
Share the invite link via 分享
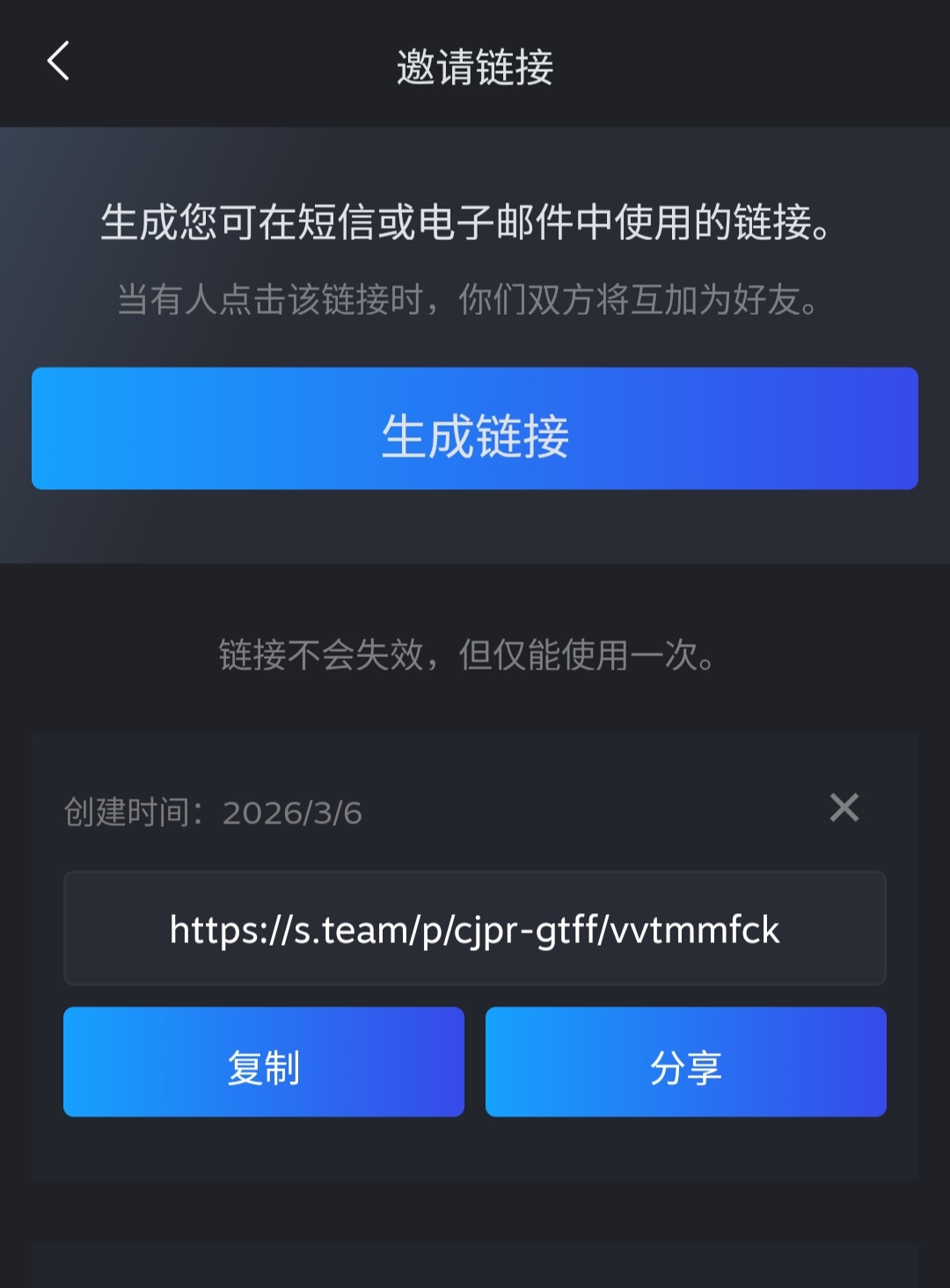(x=686, y=1062)
